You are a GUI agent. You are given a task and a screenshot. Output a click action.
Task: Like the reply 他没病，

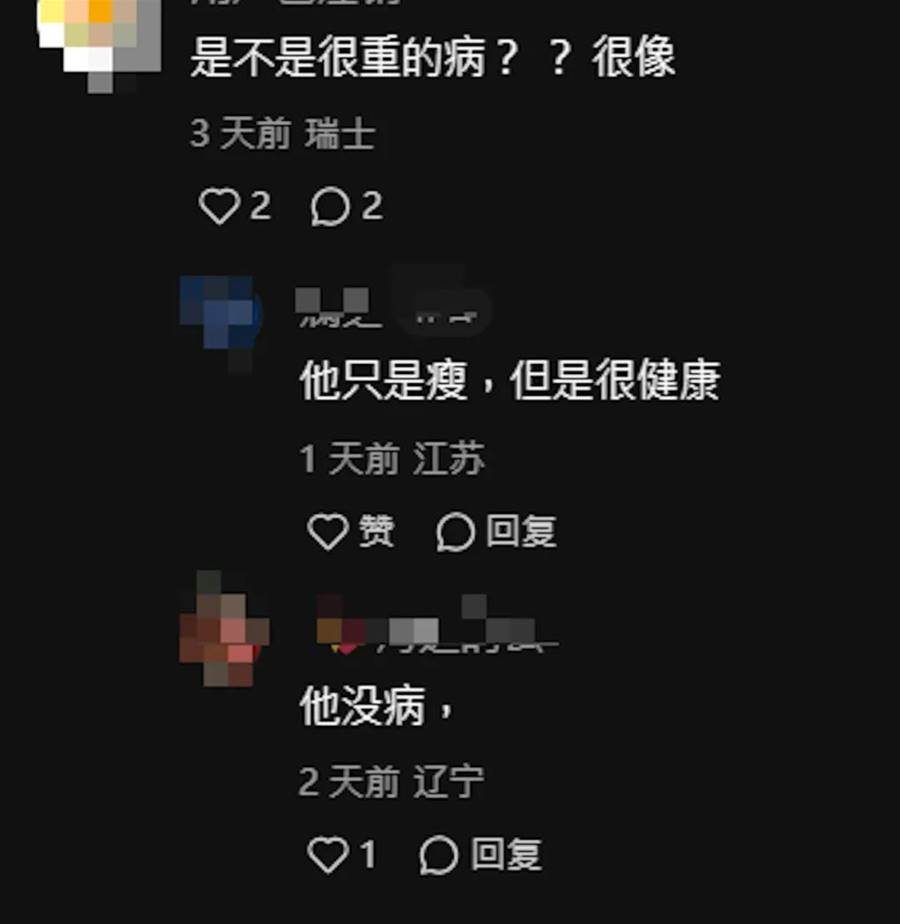[328, 855]
